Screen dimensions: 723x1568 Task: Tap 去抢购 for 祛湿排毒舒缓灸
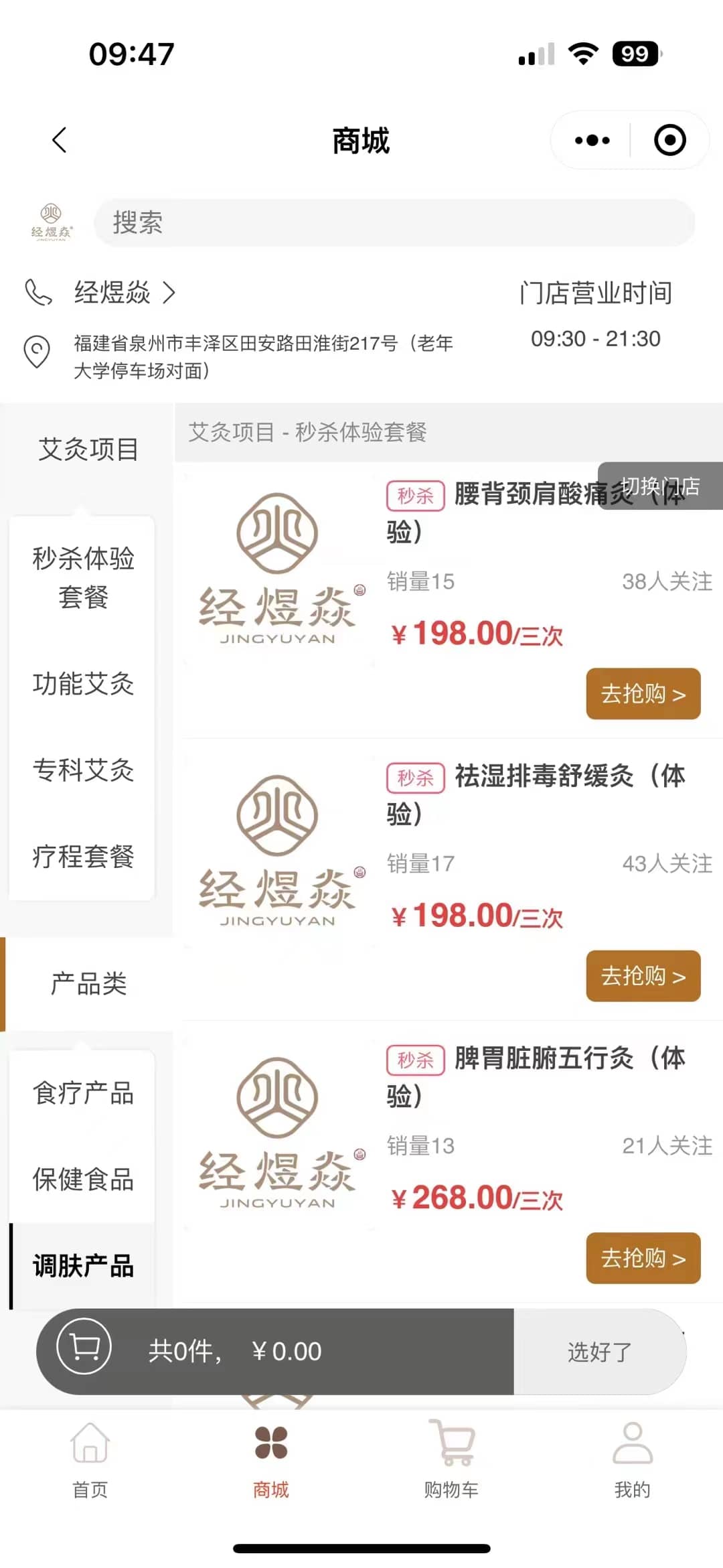tap(643, 976)
